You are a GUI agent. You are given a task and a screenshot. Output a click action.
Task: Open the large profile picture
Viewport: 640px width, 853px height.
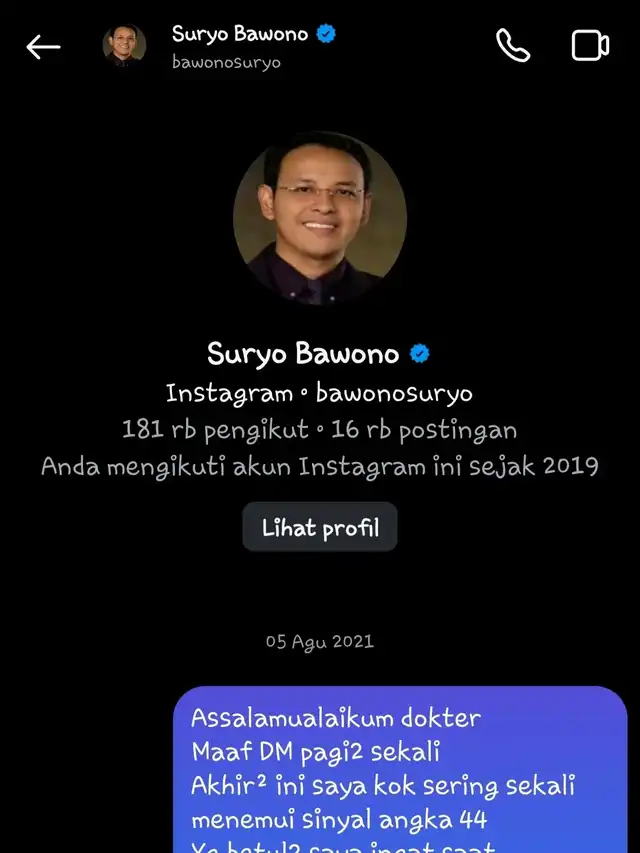pyautogui.click(x=320, y=217)
